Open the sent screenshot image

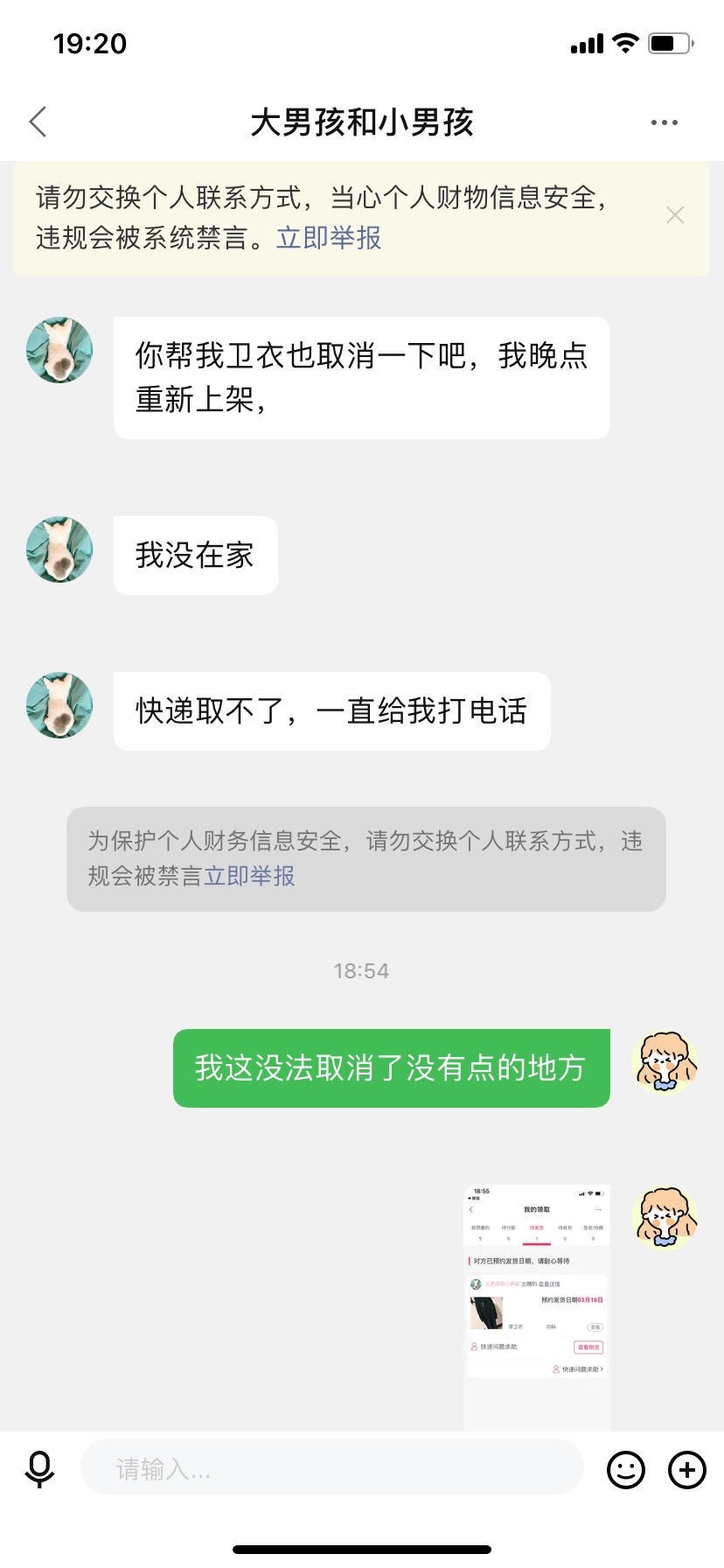point(537,1307)
